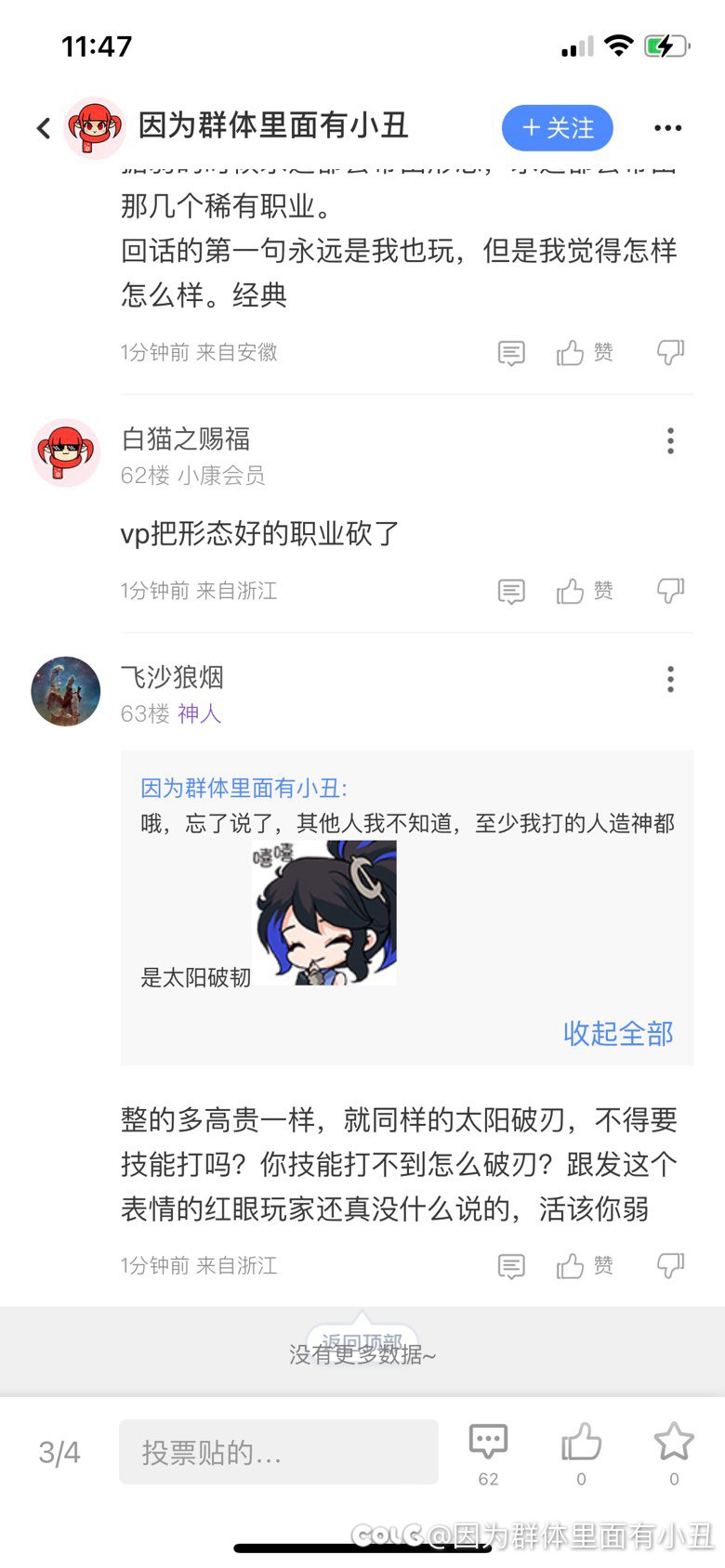Viewport: 725px width, 1568px height.
Task: Like the post from the bottom bar
Action: (x=582, y=1453)
